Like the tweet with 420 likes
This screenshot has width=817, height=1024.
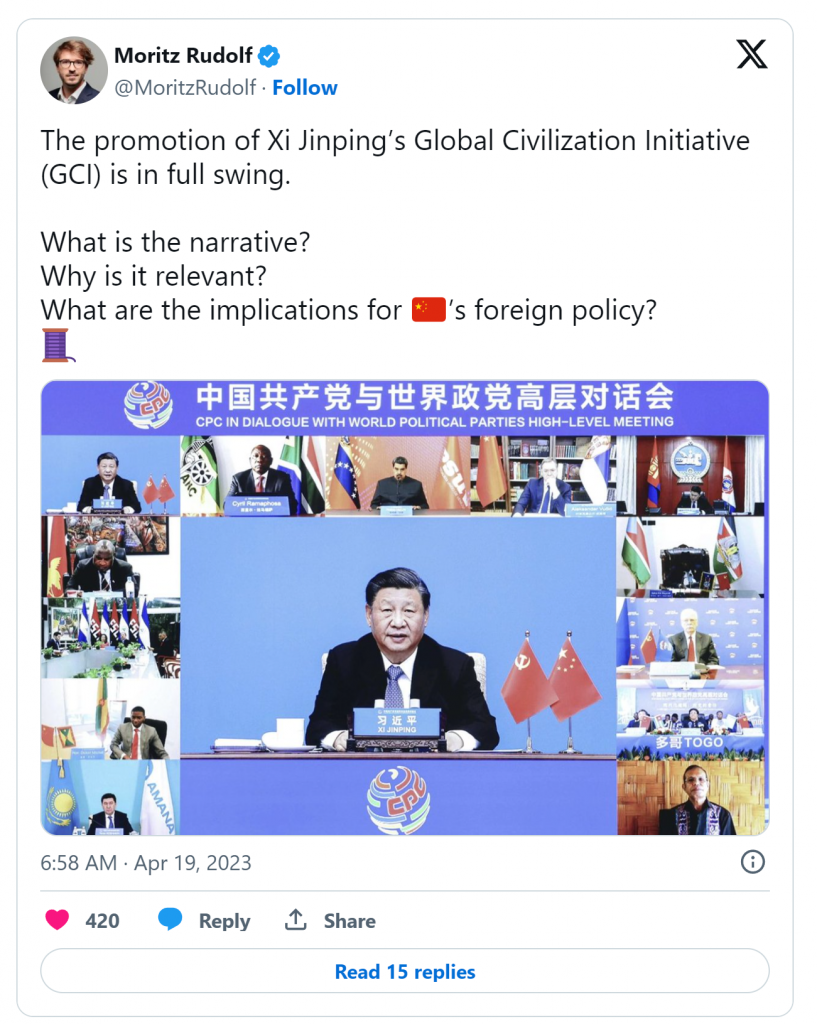click(x=59, y=921)
